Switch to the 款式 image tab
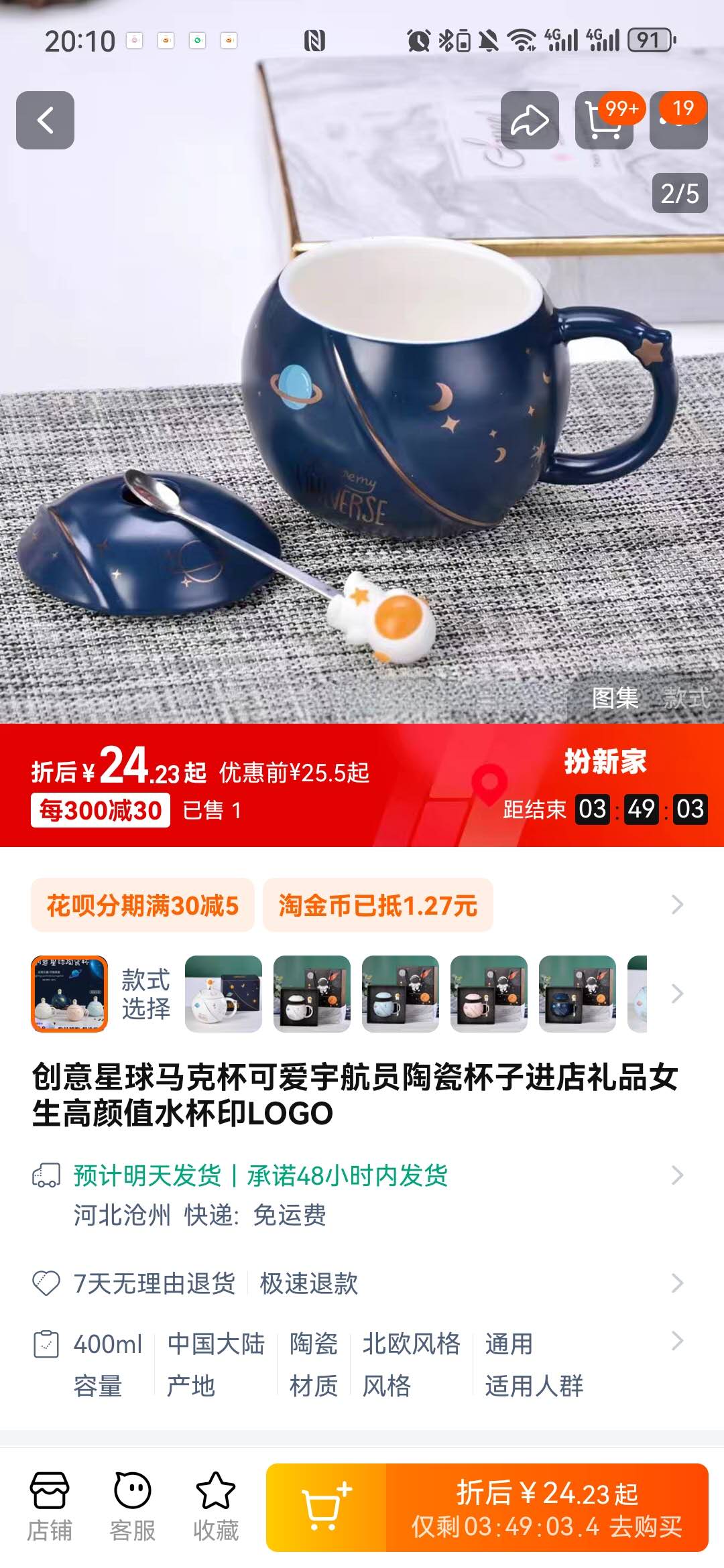 pos(685,698)
